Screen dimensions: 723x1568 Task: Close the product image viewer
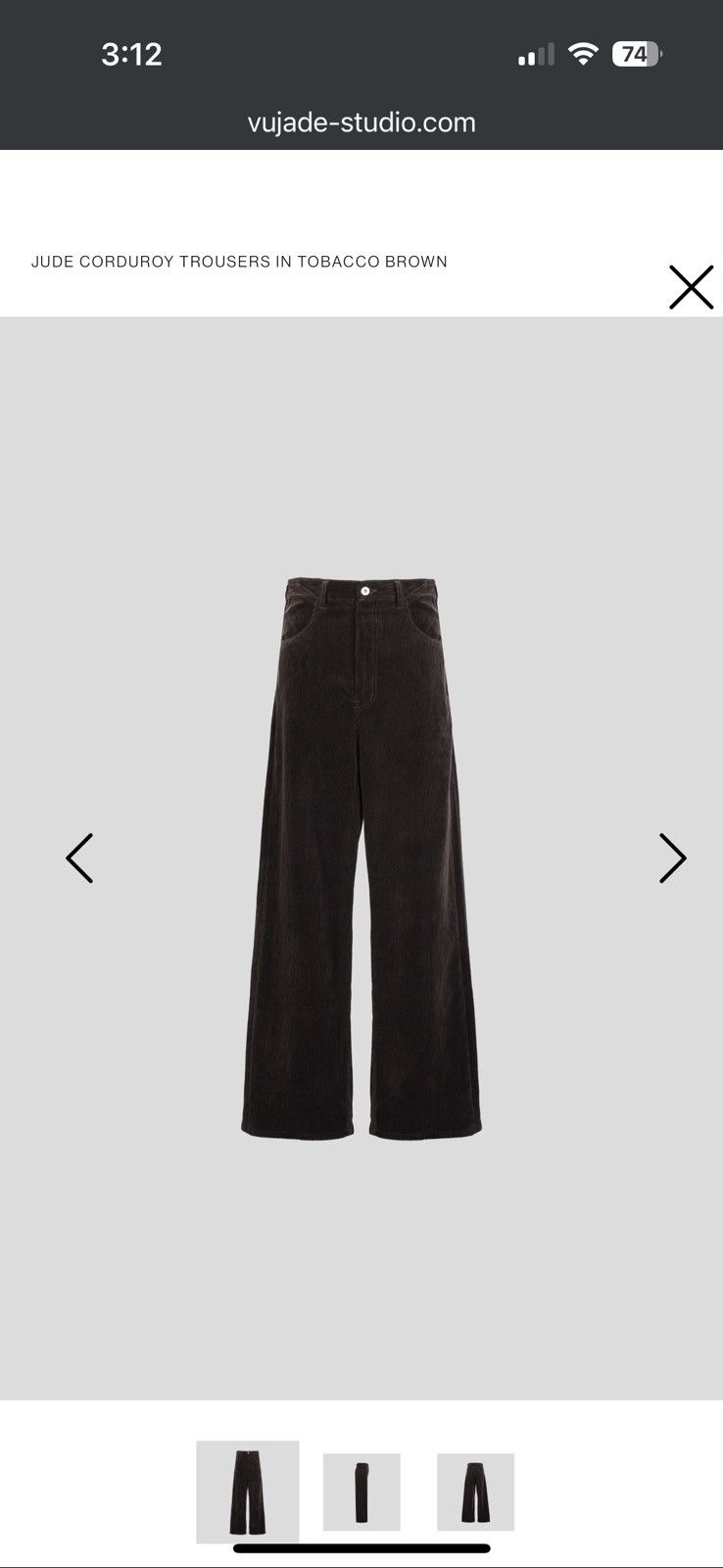tap(691, 287)
